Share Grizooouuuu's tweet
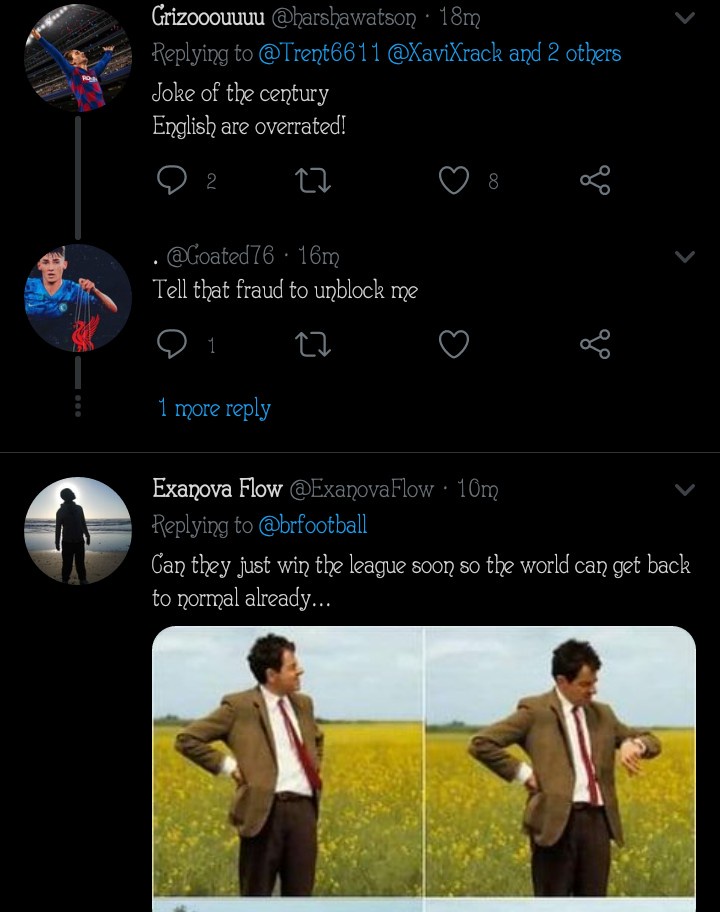Viewport: 720px width, 912px height. (x=595, y=180)
